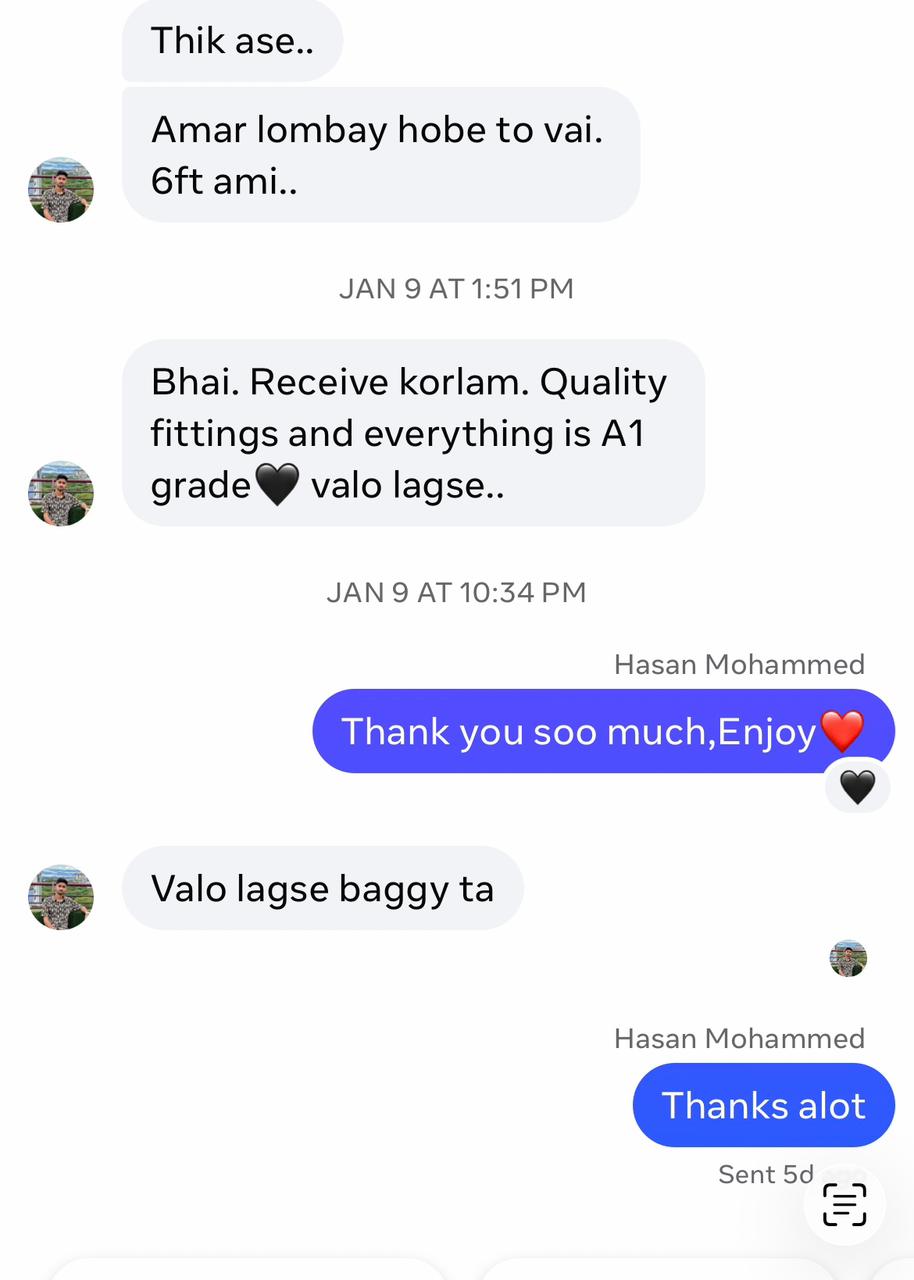Tap the text-scan icon near bottom right
Screen dimensions: 914x1280
(844, 1205)
